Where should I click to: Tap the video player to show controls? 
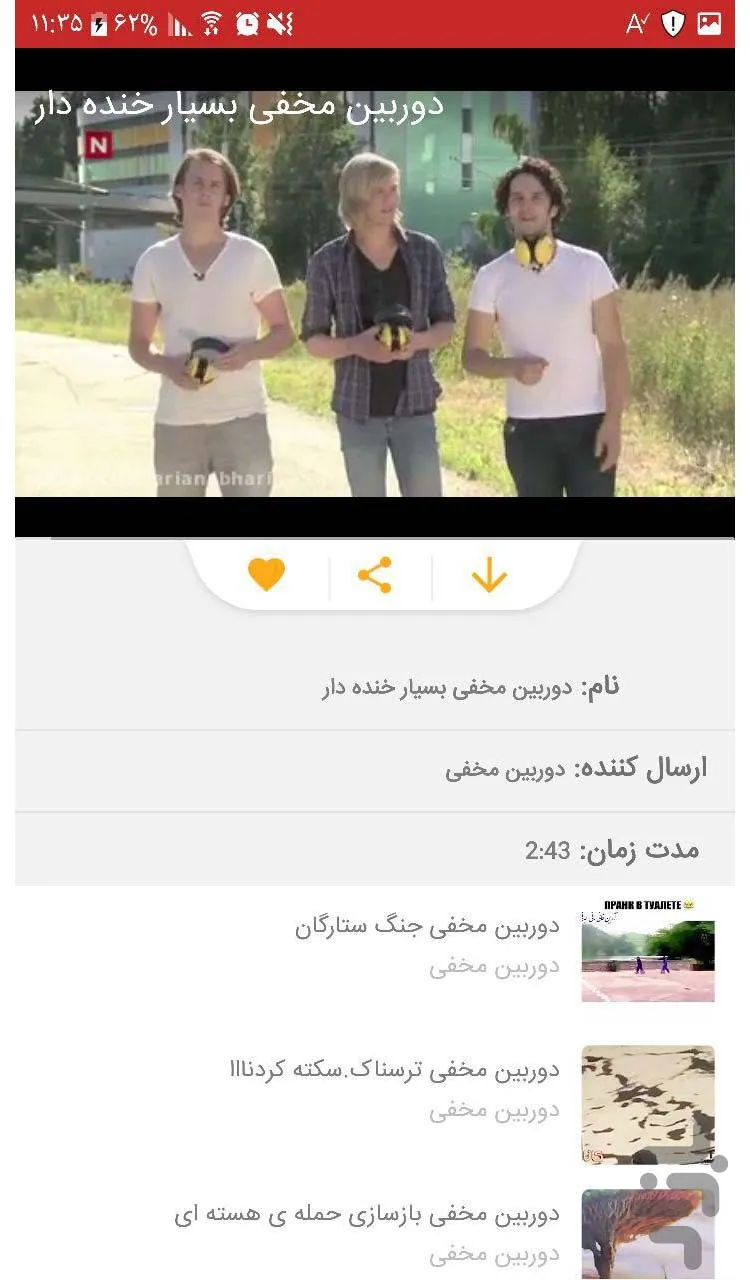click(375, 294)
